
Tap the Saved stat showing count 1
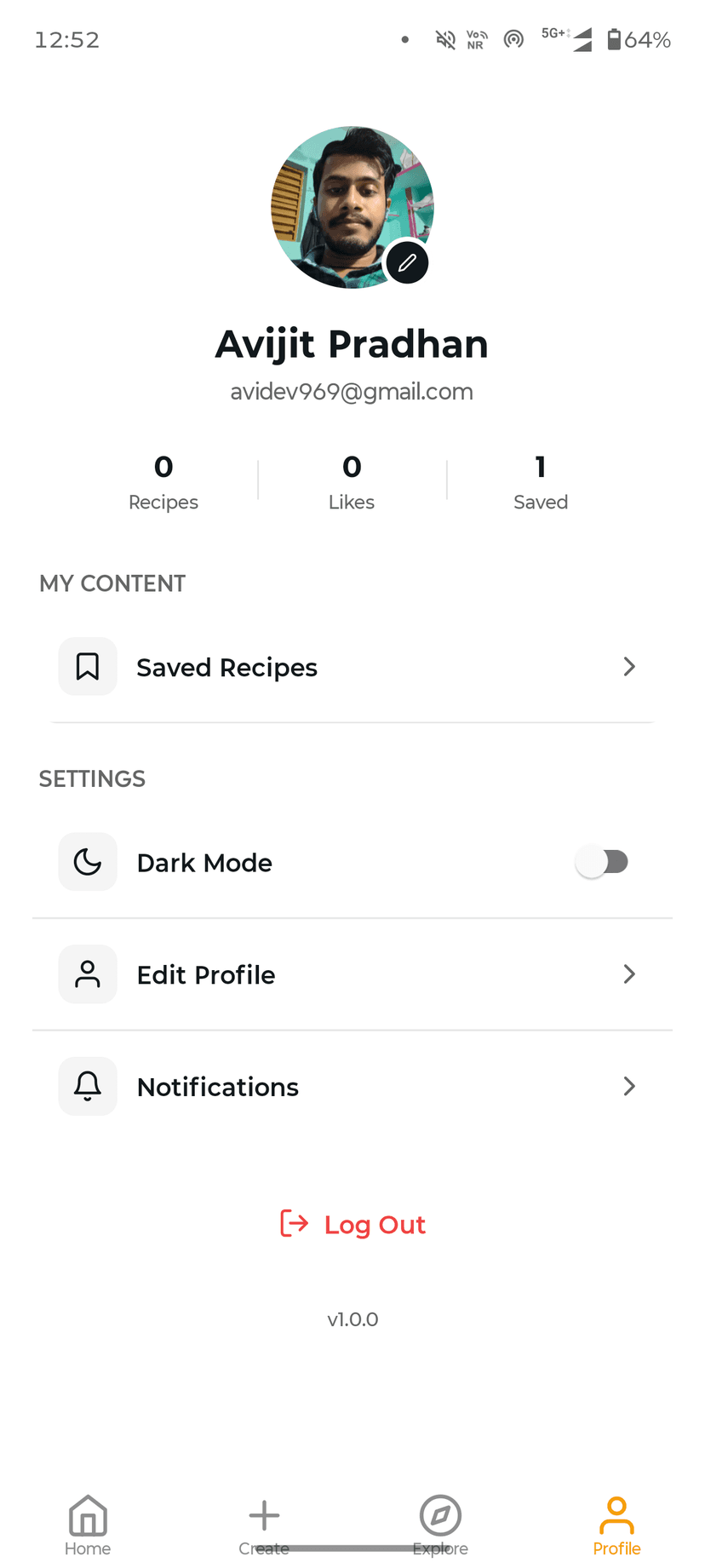pyautogui.click(x=540, y=481)
